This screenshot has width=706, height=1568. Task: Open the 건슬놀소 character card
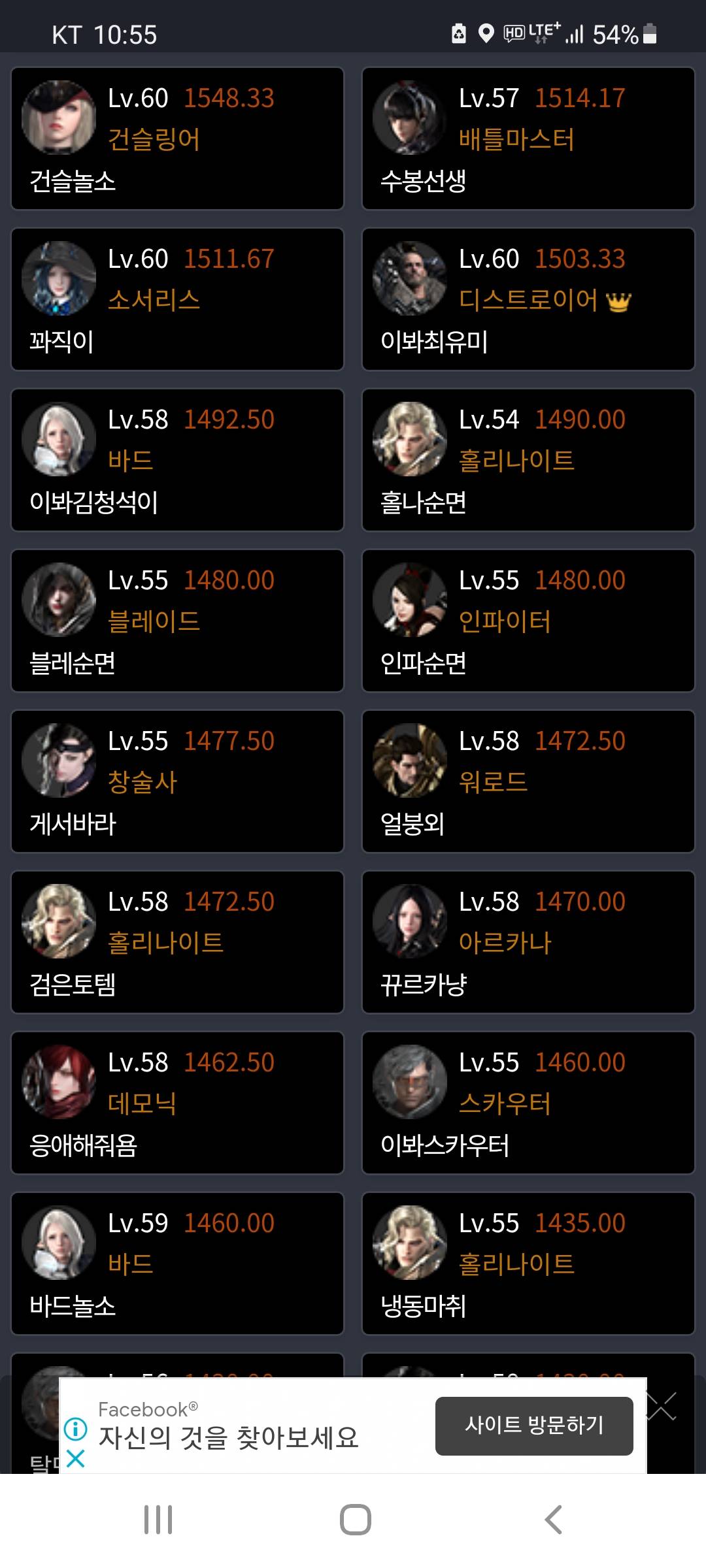coord(177,139)
